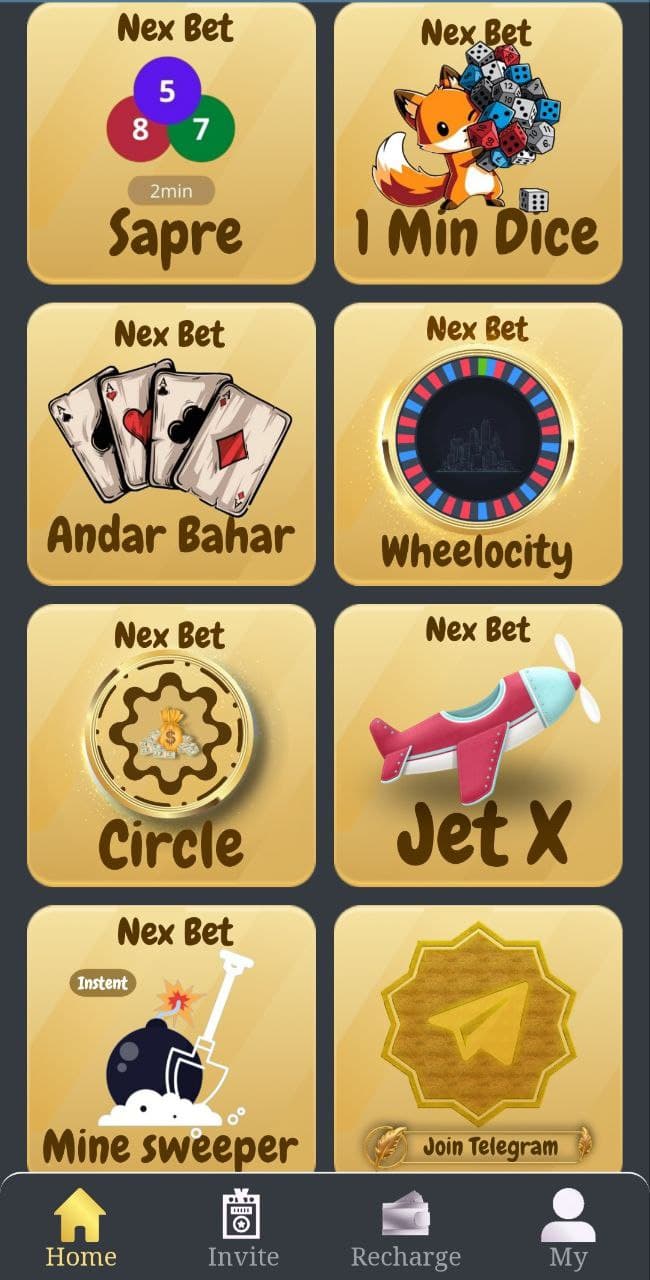
Task: Switch to the Invite tab
Action: pyautogui.click(x=242, y=1228)
